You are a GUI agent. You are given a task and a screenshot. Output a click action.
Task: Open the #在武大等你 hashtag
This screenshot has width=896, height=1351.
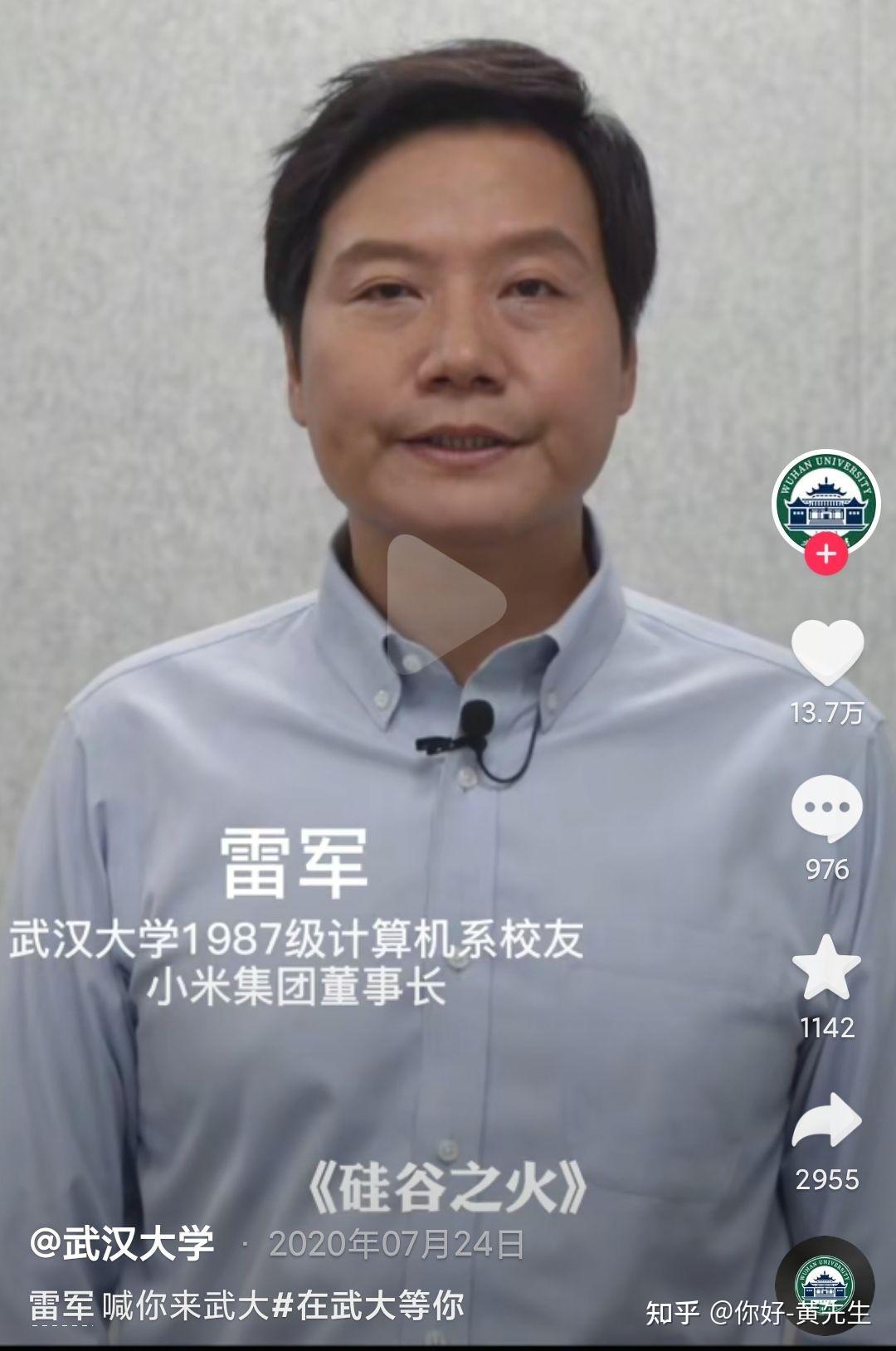[x=368, y=1305]
